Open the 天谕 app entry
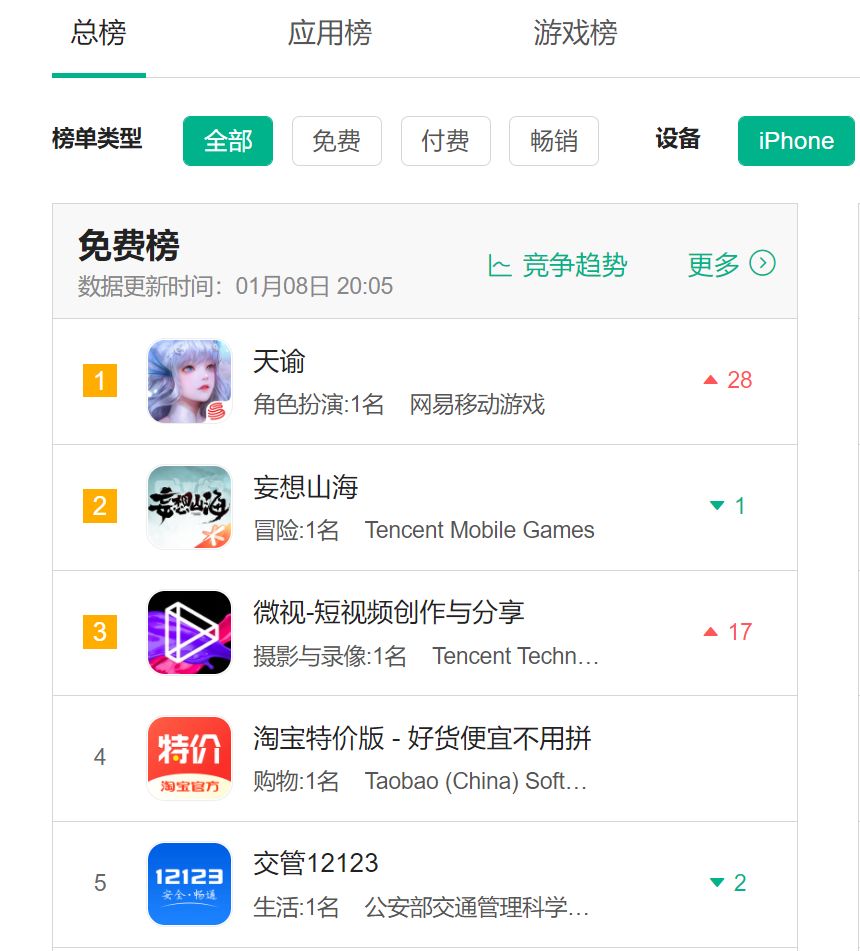 (x=279, y=361)
